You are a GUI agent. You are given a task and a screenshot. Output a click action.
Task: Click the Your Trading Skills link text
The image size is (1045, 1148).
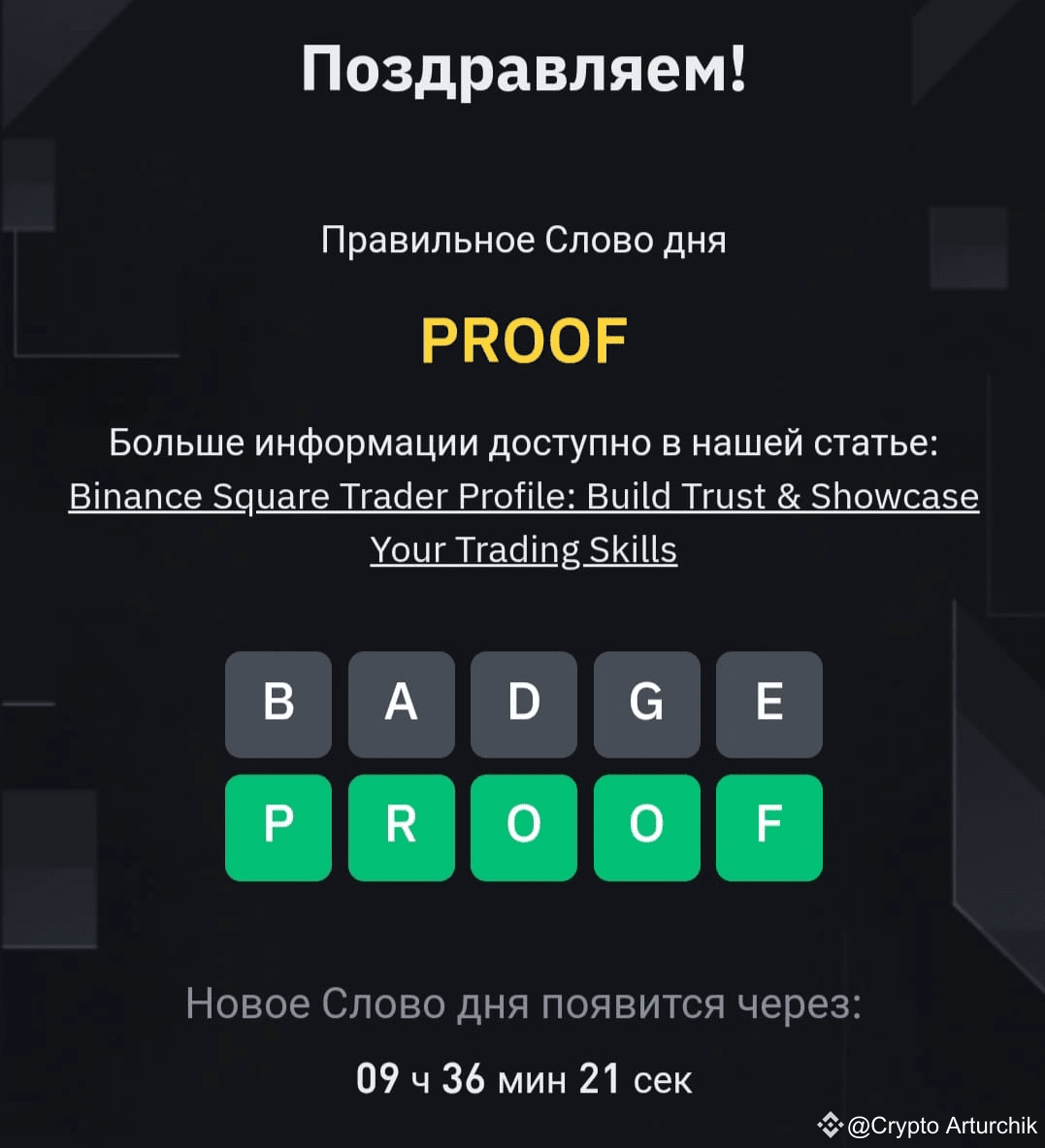pos(524,548)
